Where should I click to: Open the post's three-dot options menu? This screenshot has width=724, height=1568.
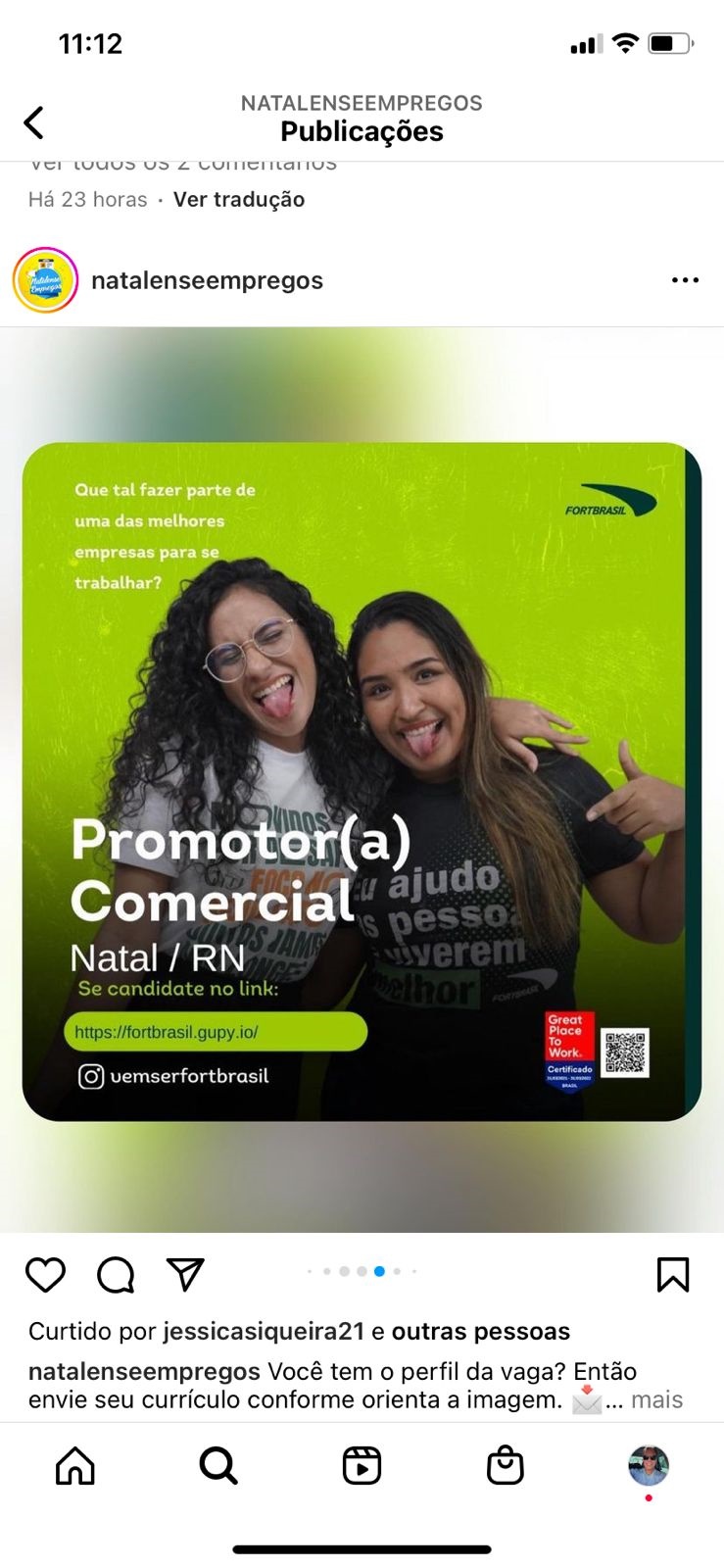(x=685, y=280)
